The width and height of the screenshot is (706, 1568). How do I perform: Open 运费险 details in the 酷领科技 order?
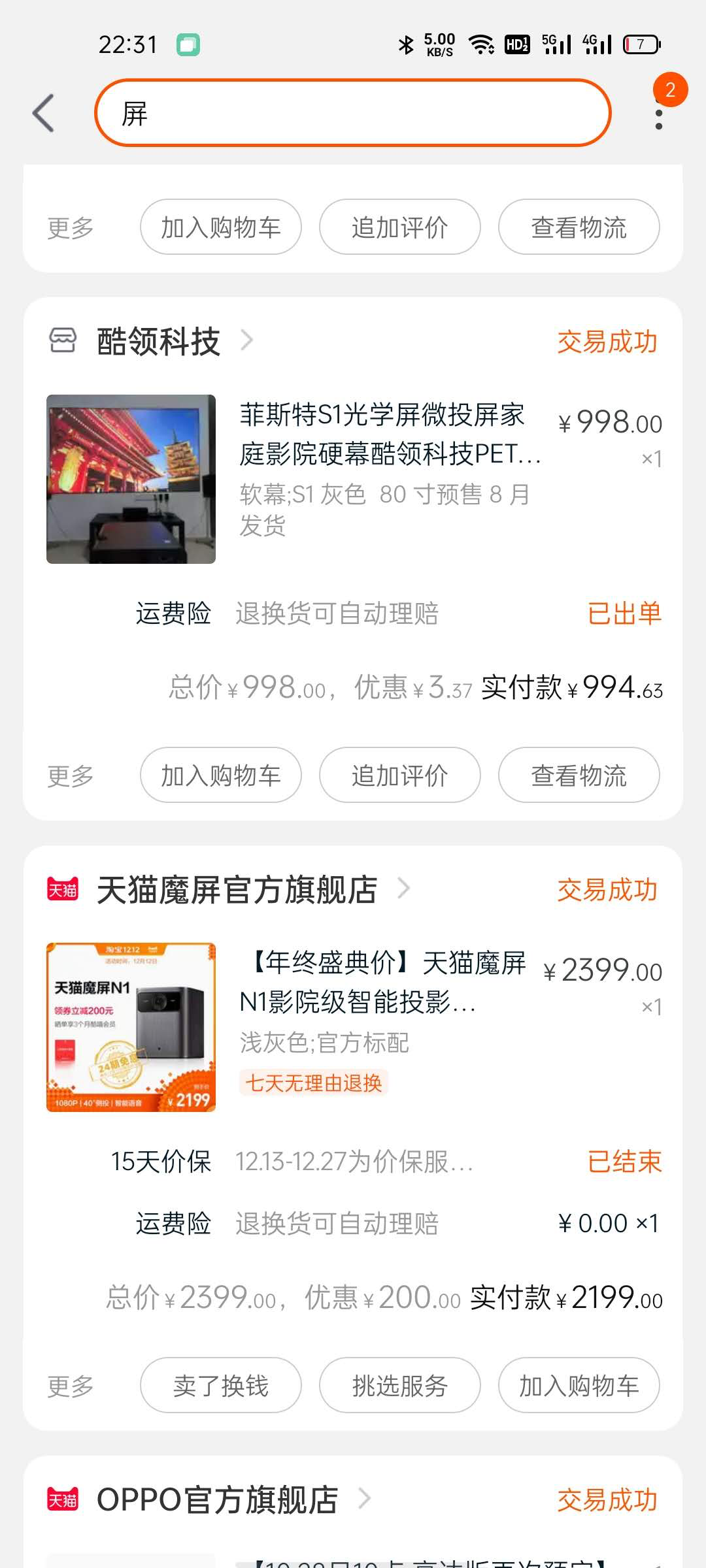pyautogui.click(x=399, y=613)
